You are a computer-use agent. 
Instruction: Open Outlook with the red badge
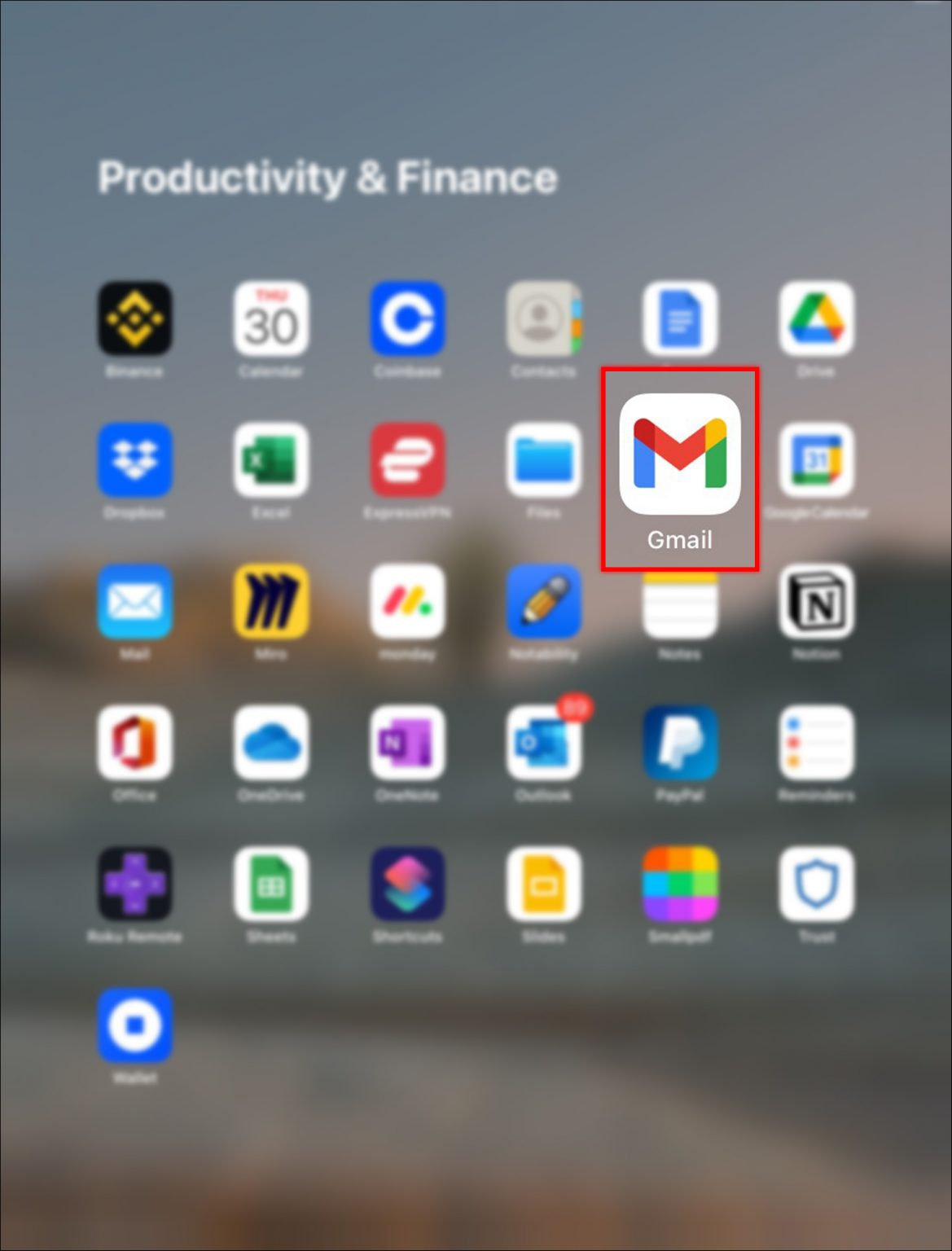(543, 742)
